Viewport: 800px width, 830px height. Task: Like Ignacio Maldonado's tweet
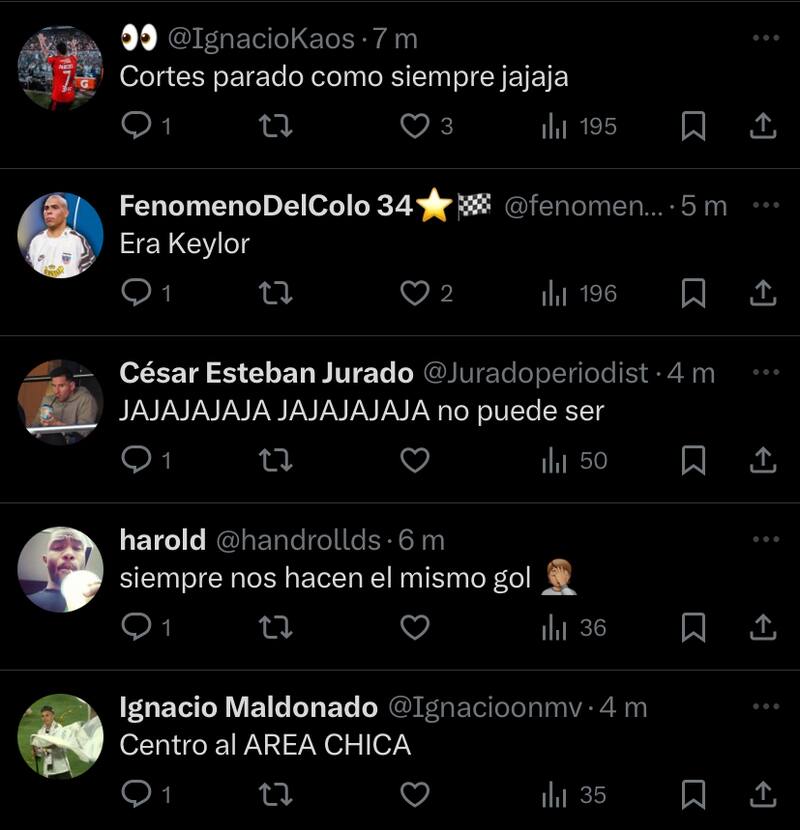pos(414,794)
